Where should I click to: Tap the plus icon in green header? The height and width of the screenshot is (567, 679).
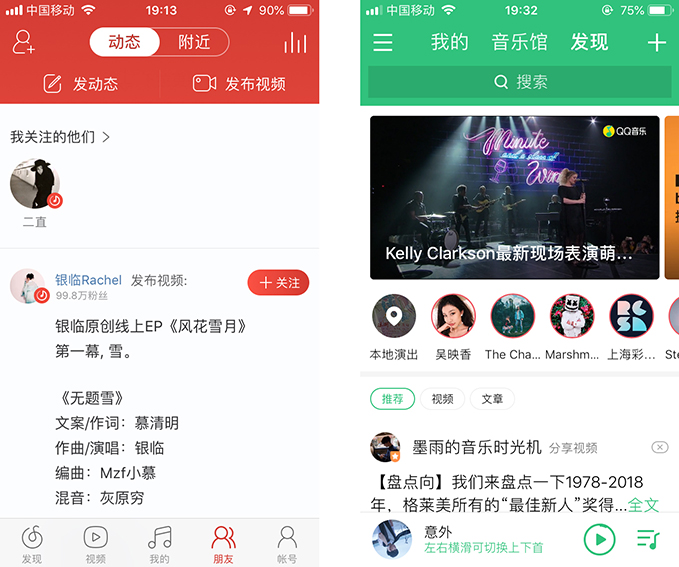(656, 42)
